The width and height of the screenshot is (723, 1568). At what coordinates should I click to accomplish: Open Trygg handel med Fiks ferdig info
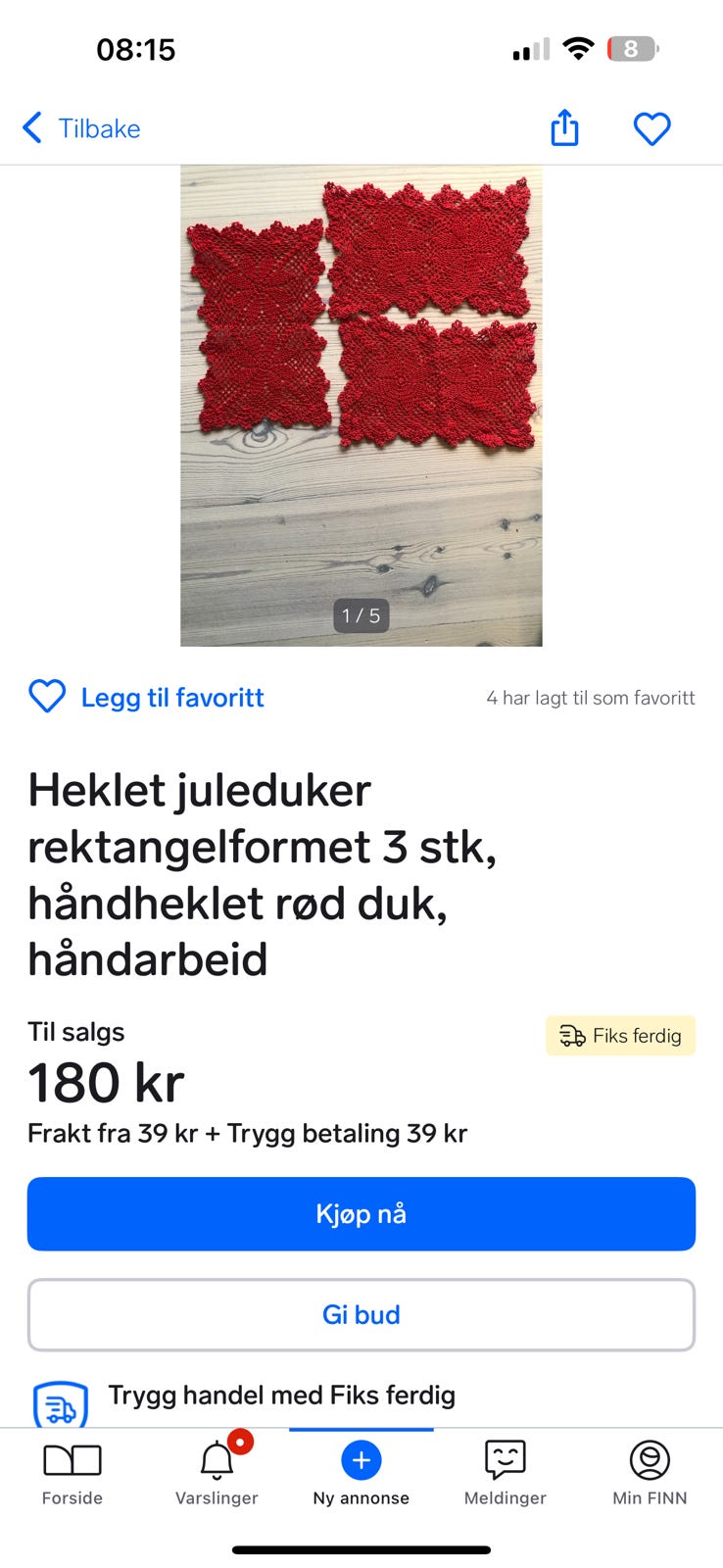coord(281,1396)
